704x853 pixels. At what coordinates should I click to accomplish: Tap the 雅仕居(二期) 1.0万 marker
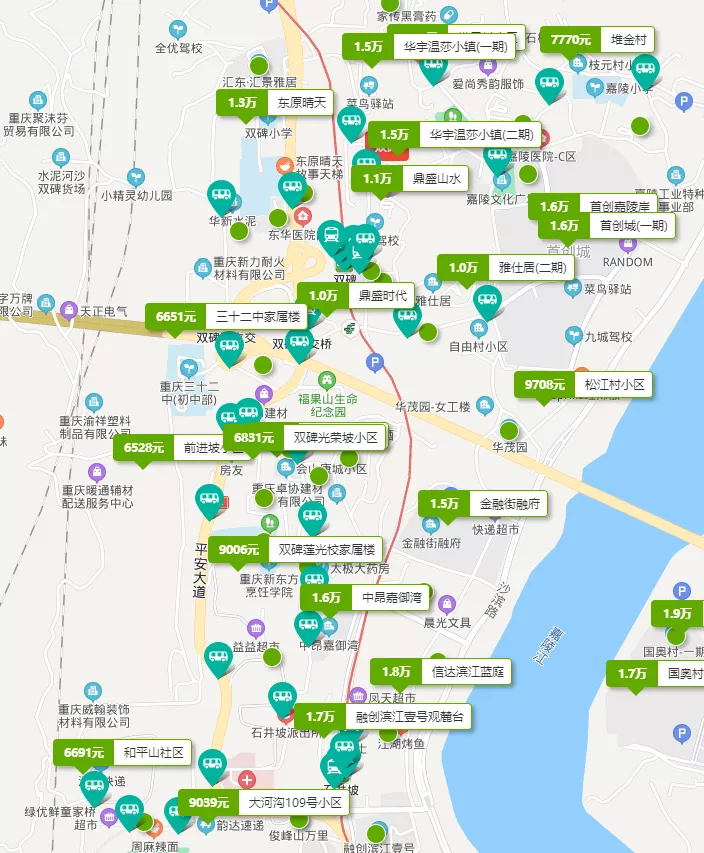pos(508,267)
